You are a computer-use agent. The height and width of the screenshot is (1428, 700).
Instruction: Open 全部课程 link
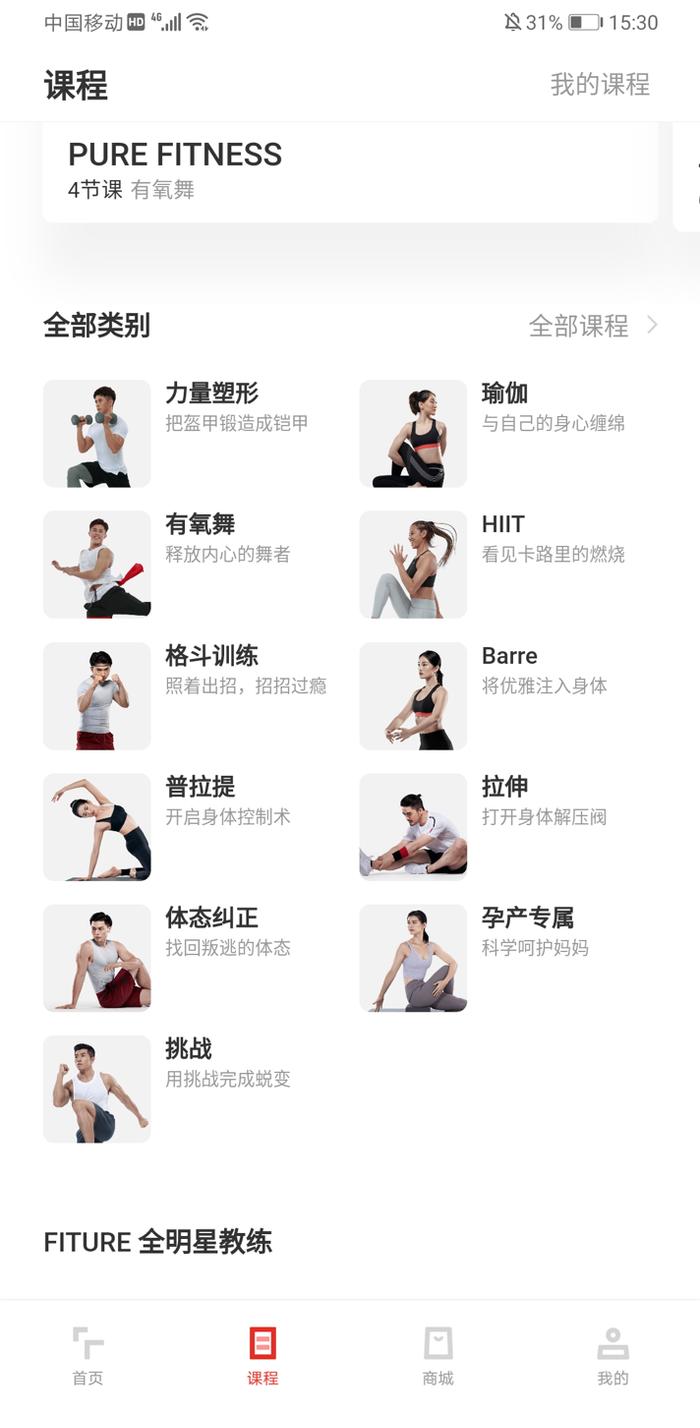click(593, 326)
